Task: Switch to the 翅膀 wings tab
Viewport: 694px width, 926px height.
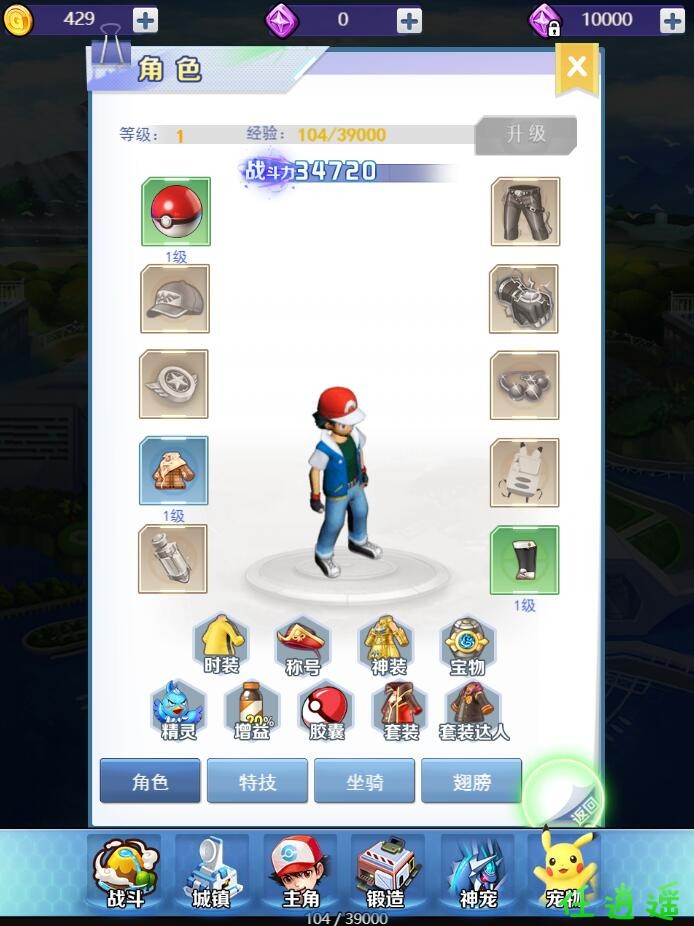Action: tap(471, 781)
